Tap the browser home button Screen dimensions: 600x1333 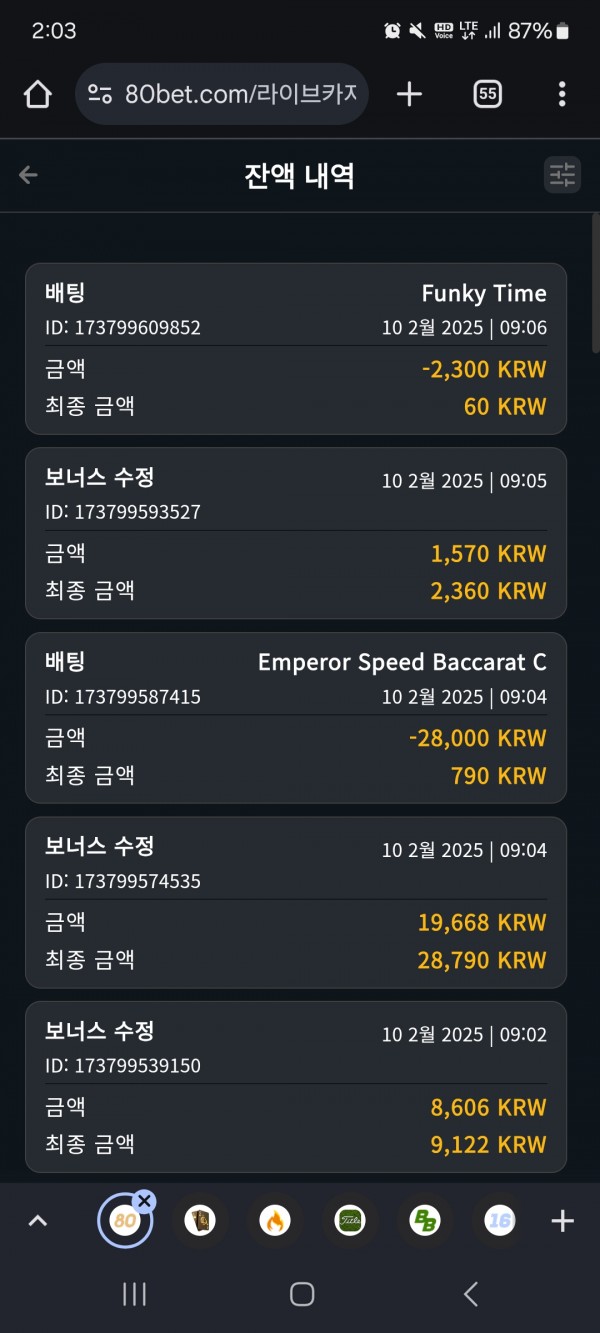coord(37,94)
